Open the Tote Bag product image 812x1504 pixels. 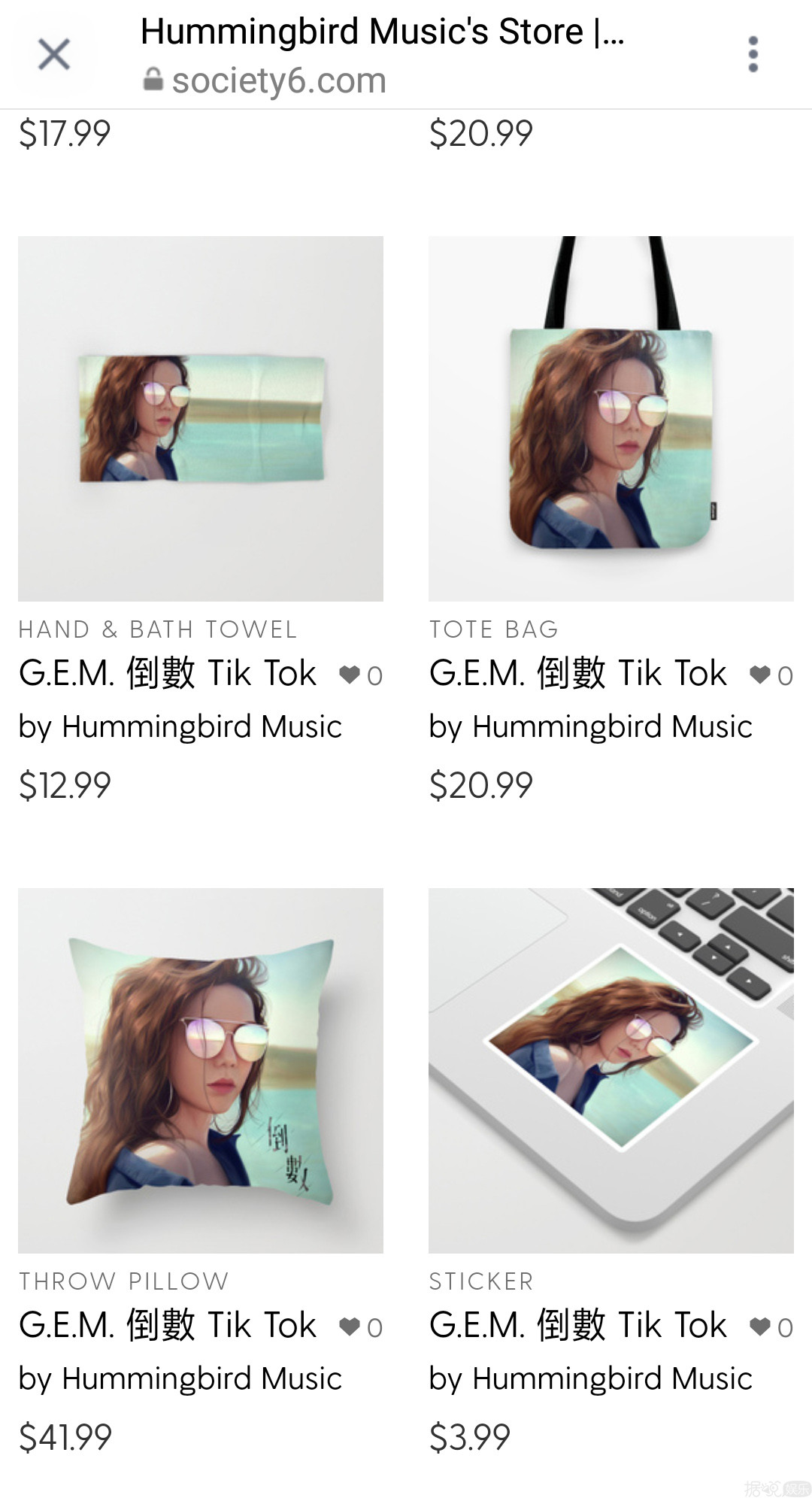click(611, 419)
